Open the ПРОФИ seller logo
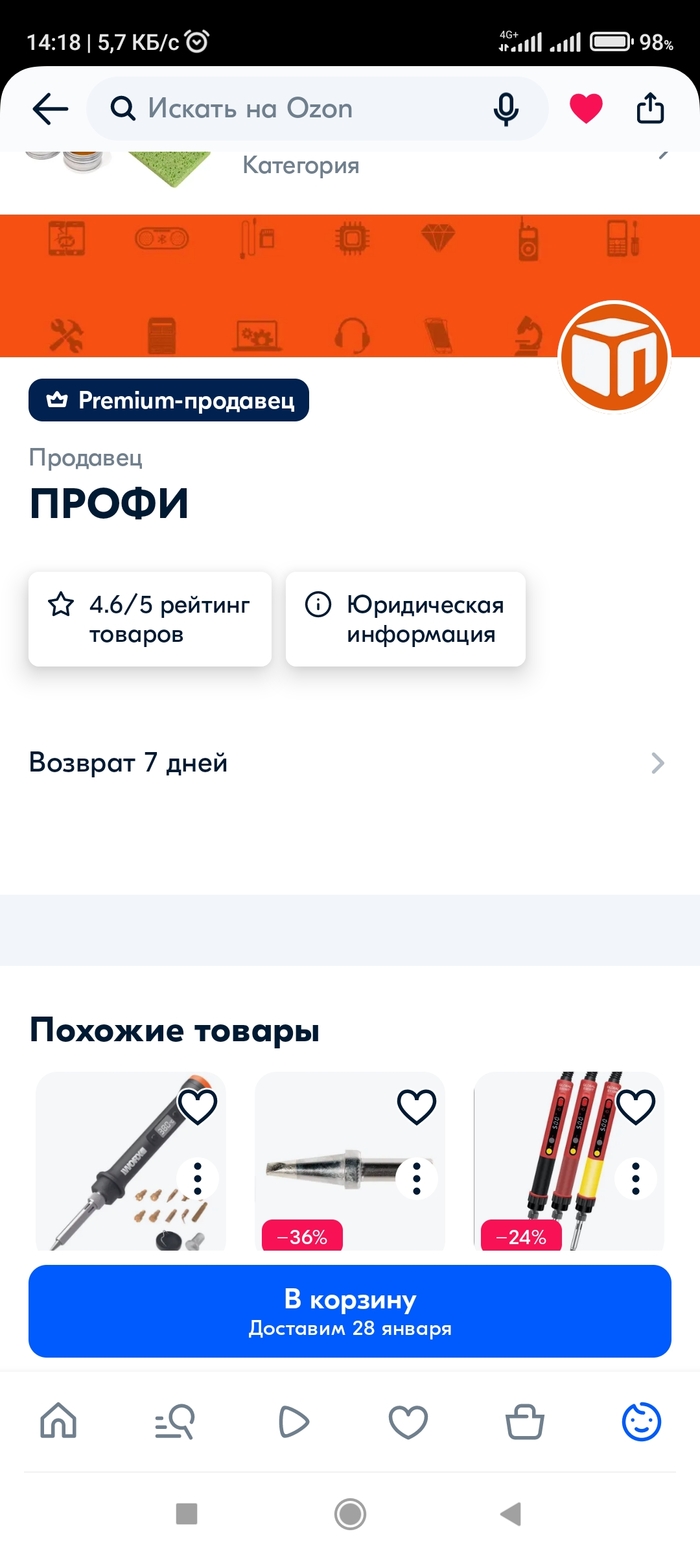This screenshot has height=1556, width=700. [614, 354]
